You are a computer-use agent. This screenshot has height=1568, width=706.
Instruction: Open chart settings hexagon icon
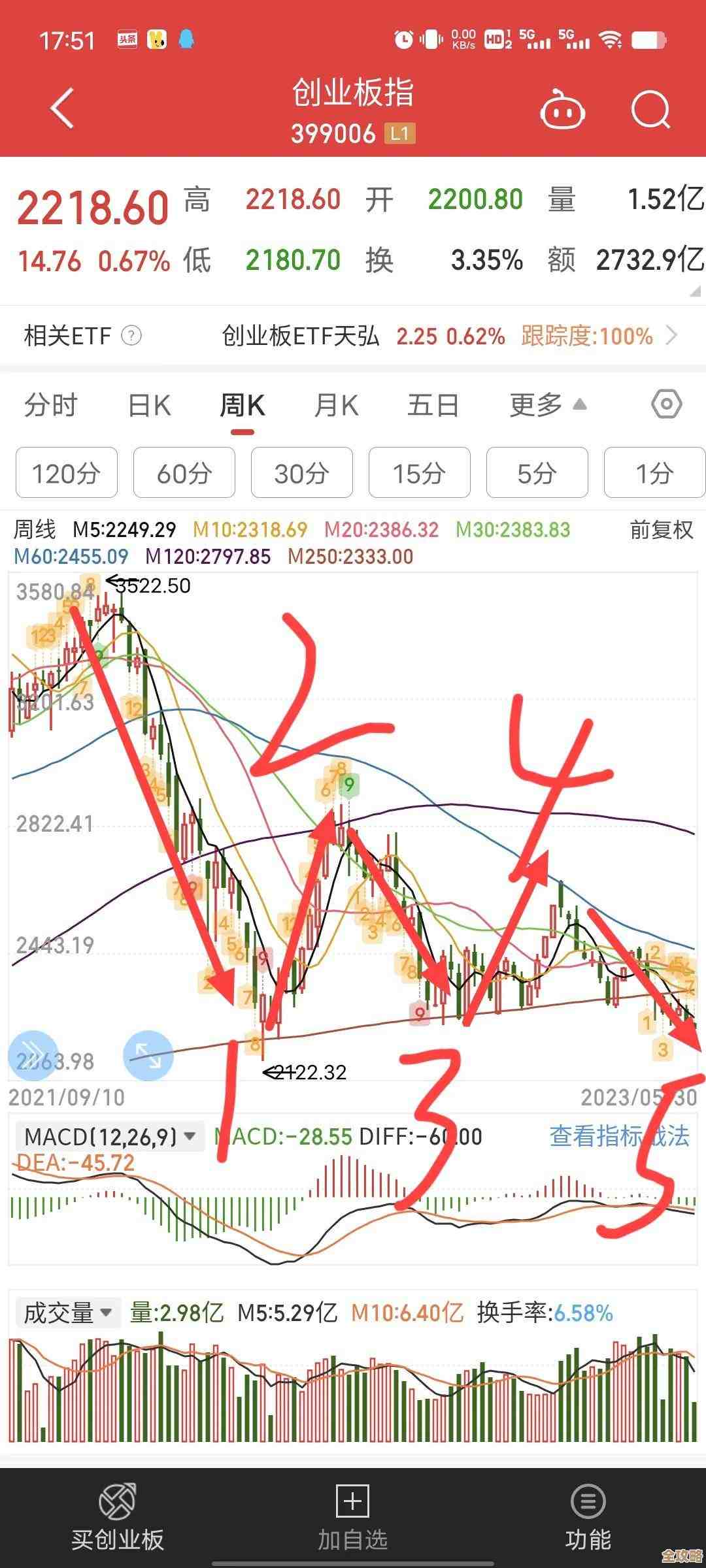tap(667, 404)
